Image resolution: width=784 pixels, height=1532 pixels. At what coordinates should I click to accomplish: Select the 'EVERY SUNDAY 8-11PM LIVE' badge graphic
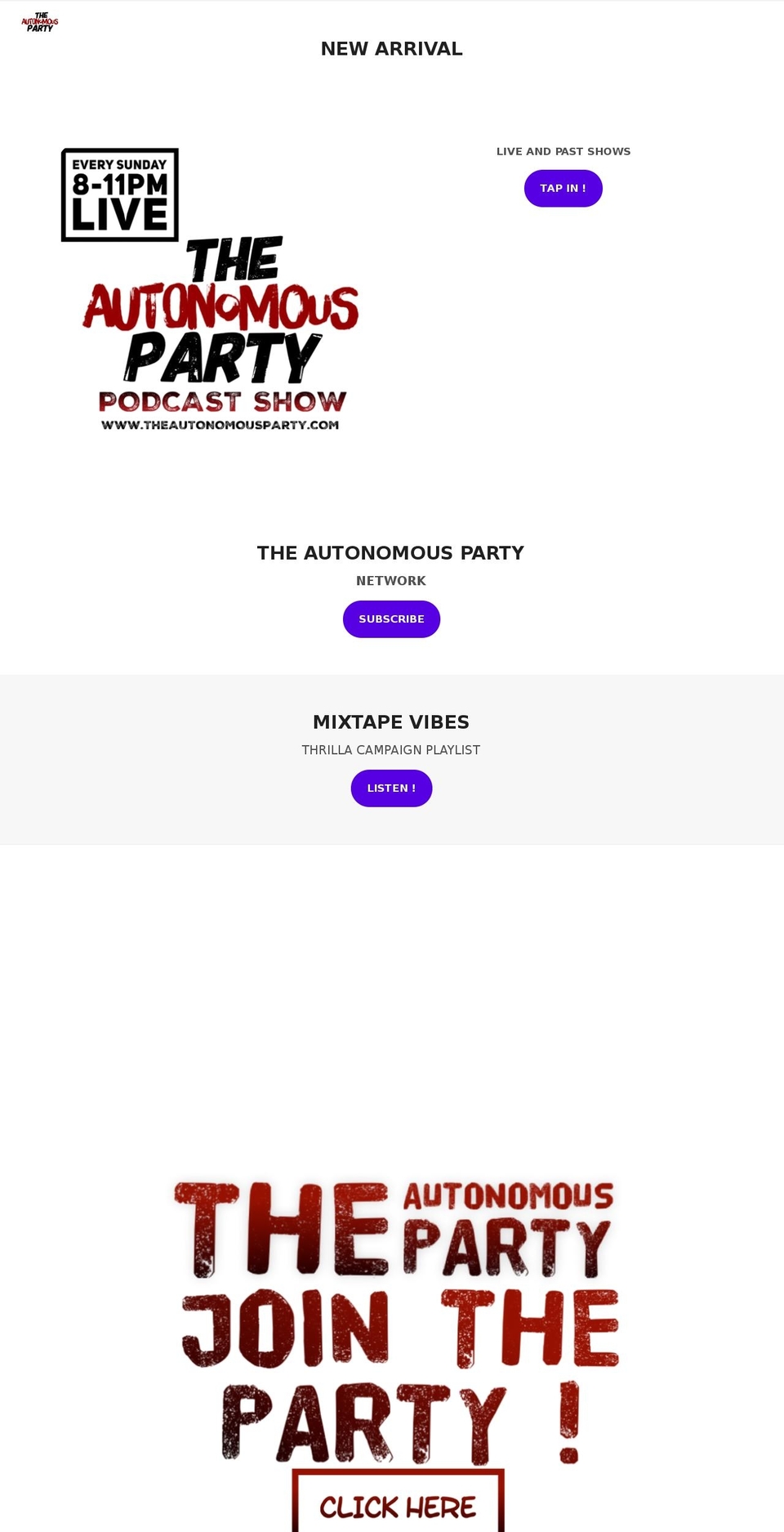[x=119, y=193]
